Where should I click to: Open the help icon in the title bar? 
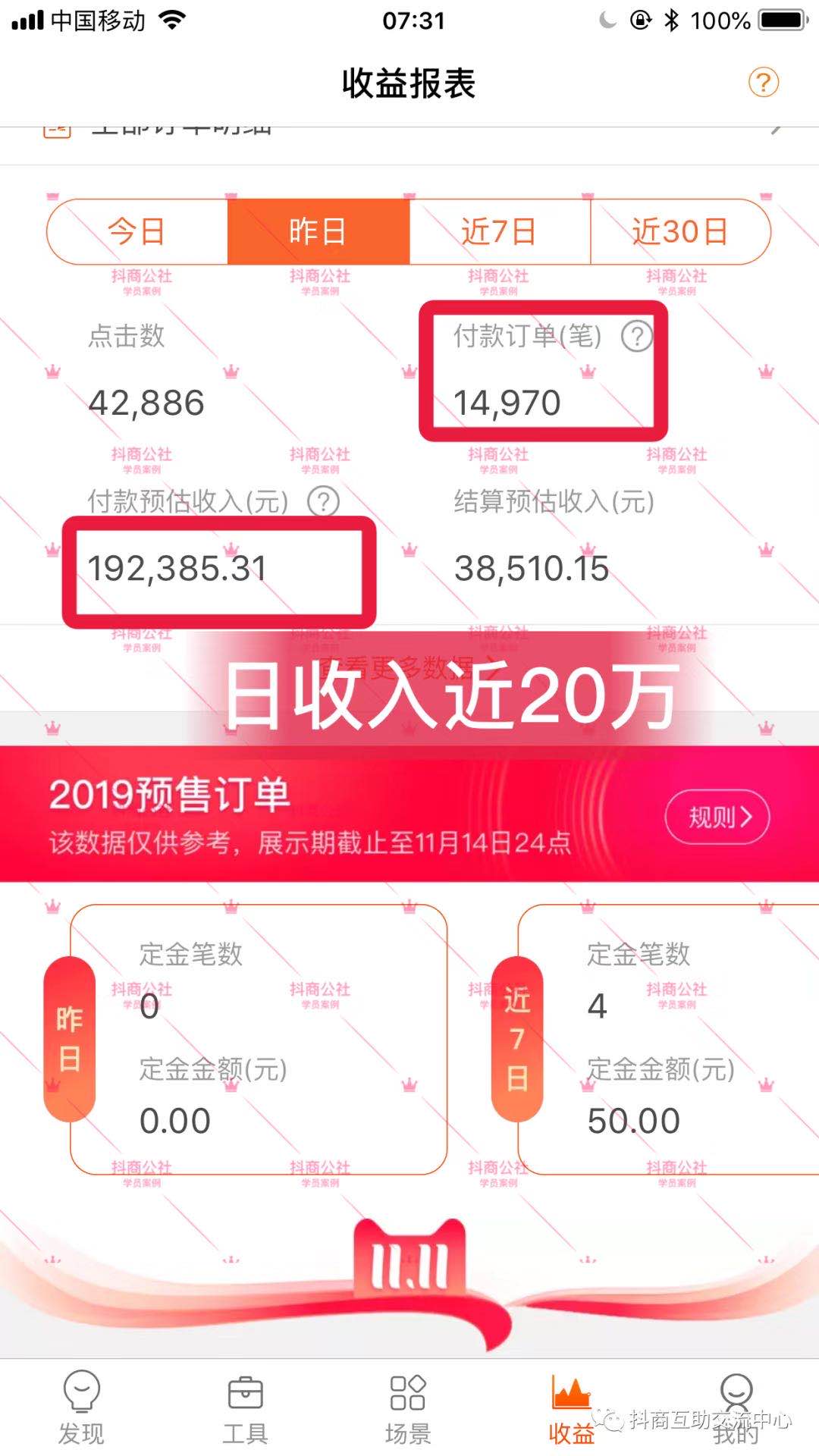point(763,82)
